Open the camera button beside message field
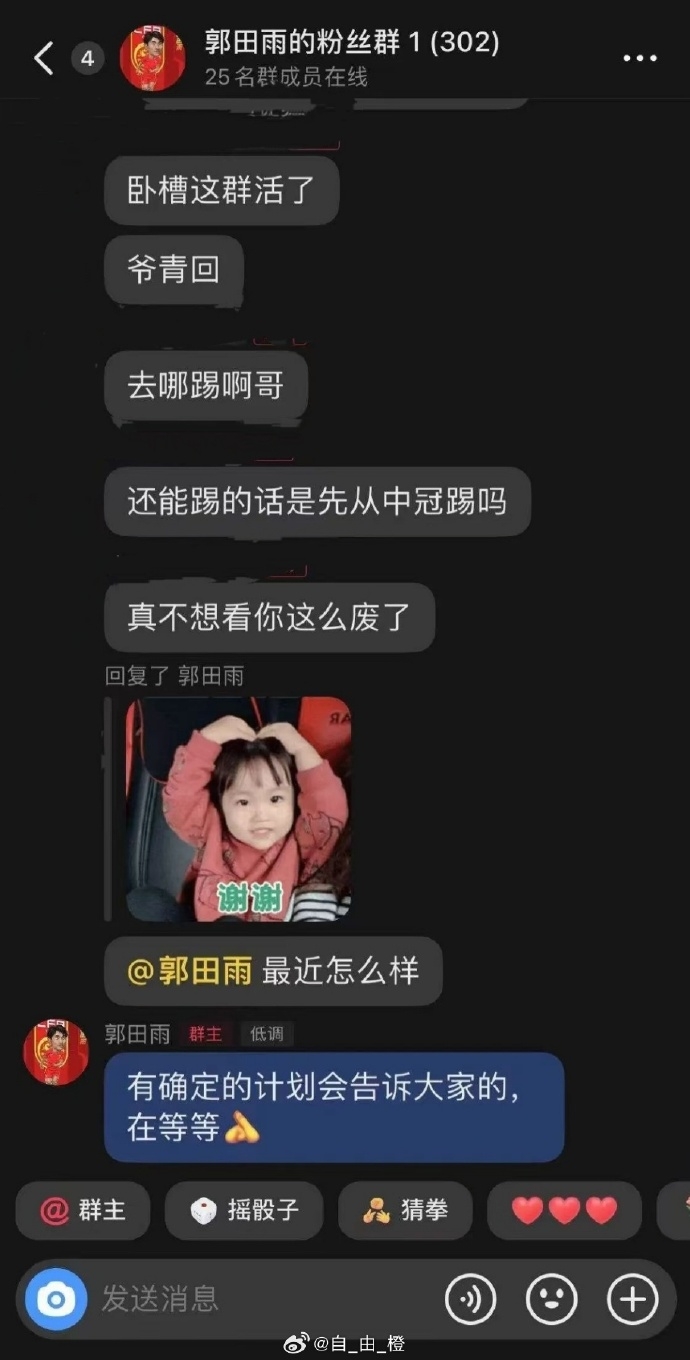The image size is (690, 1360). click(56, 1299)
